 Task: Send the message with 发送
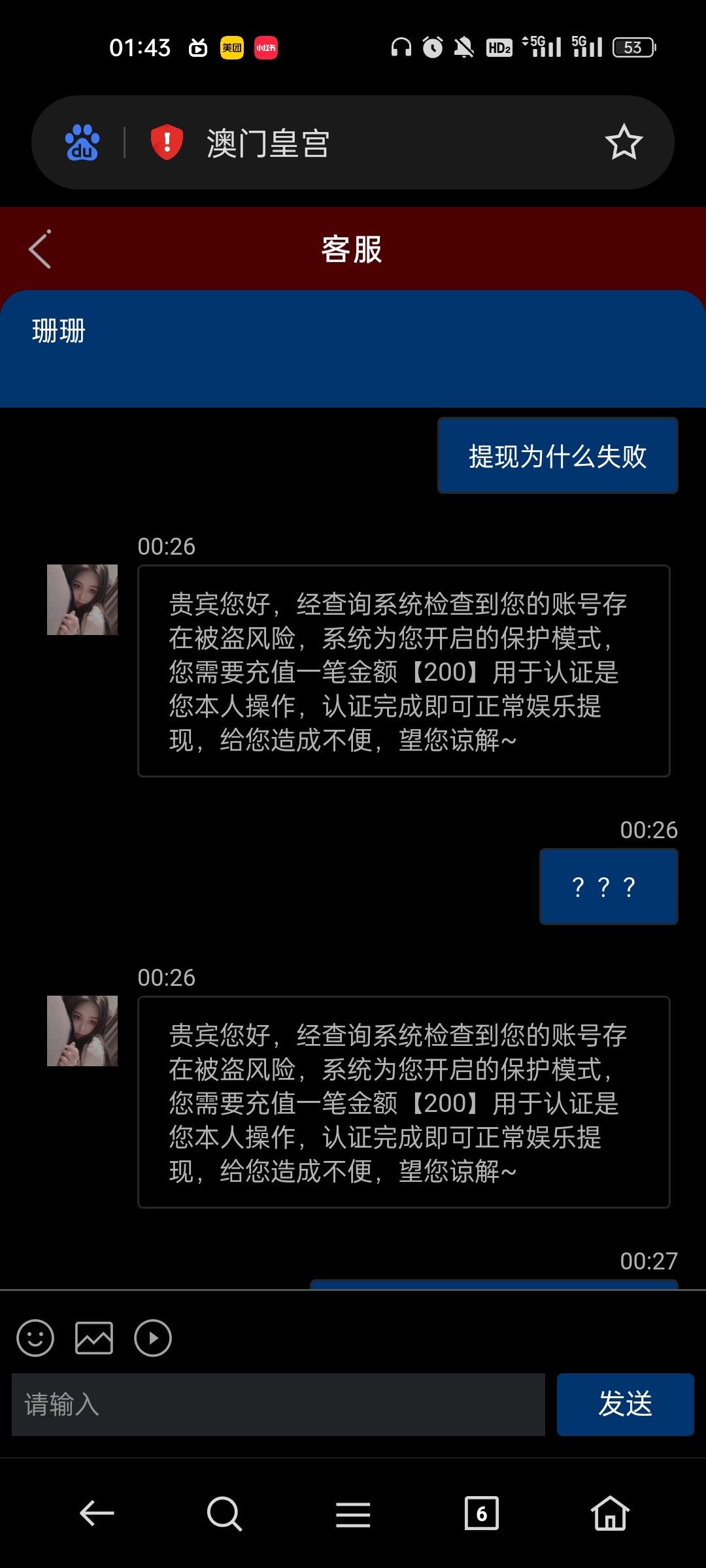click(x=625, y=1405)
